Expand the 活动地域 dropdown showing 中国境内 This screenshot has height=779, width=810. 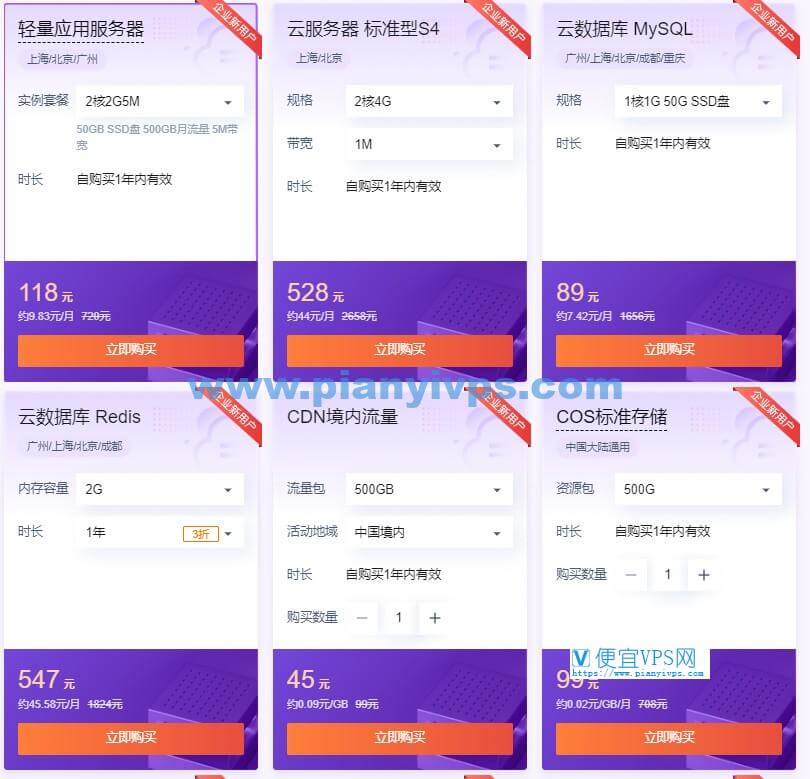pos(429,532)
